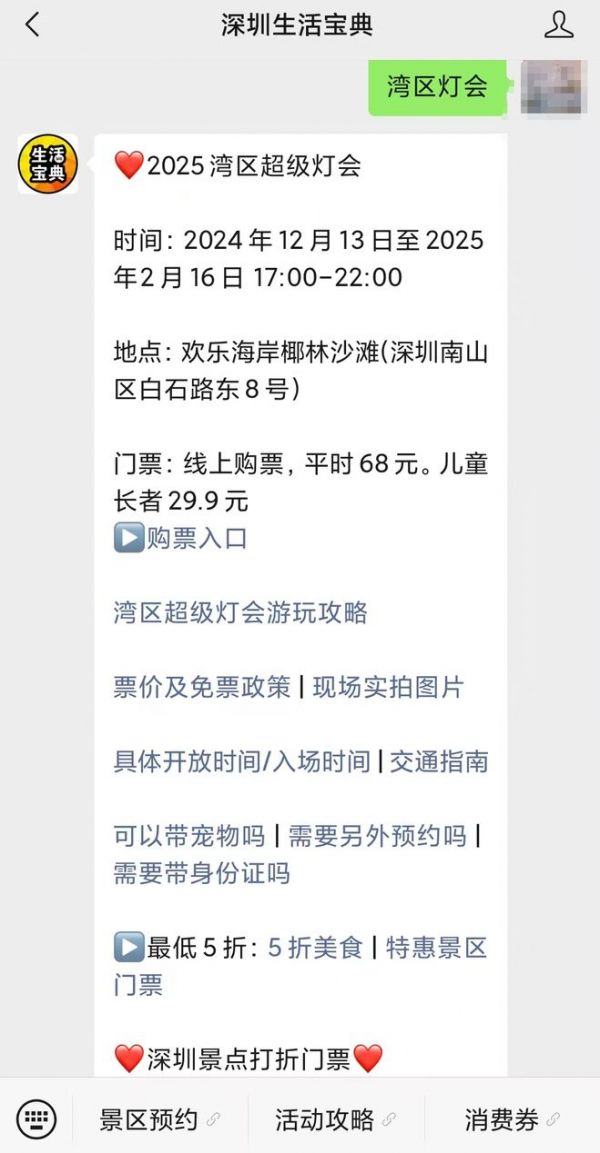Image resolution: width=600 pixels, height=1153 pixels.
Task: Go back from 深圳生活宝典 chat
Action: [32, 25]
